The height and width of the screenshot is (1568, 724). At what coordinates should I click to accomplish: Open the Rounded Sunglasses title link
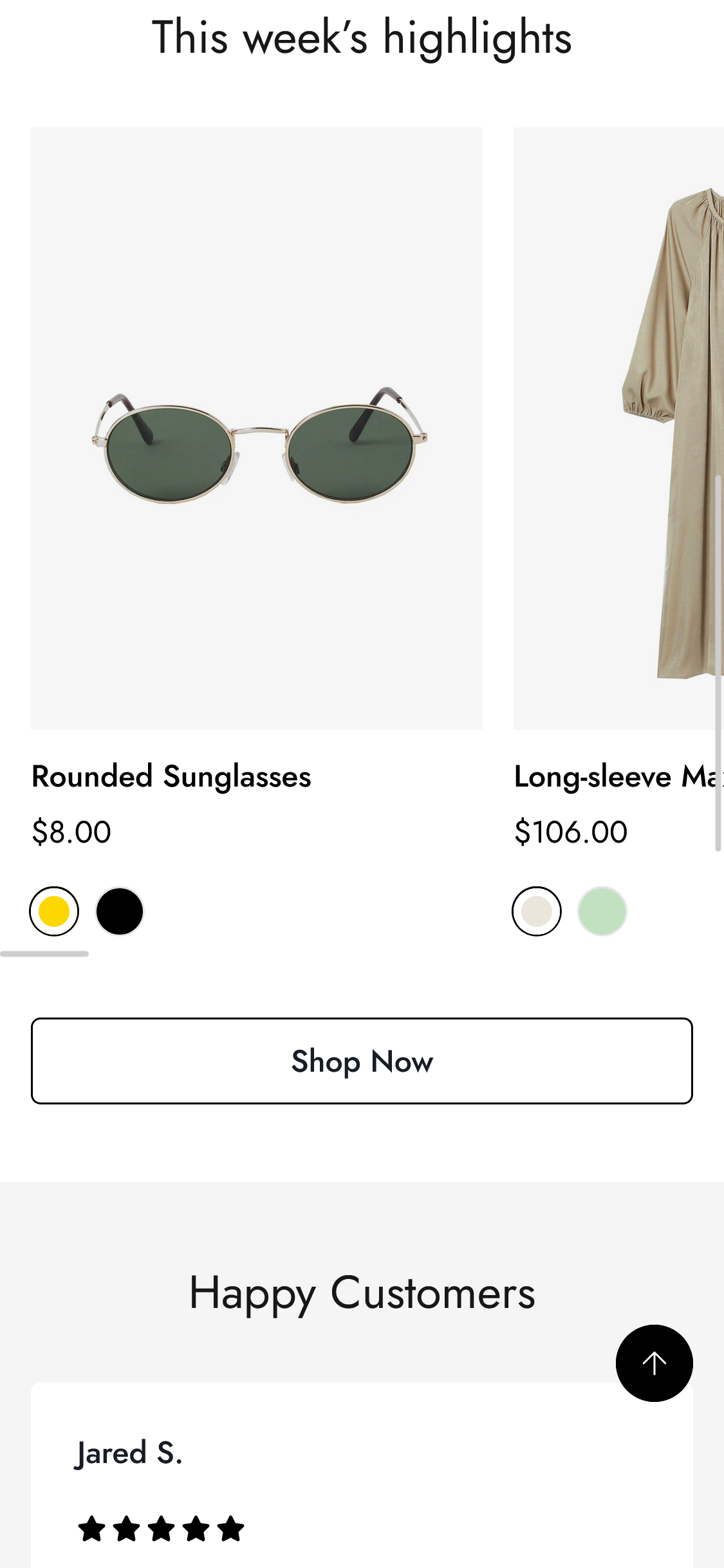[x=171, y=776]
